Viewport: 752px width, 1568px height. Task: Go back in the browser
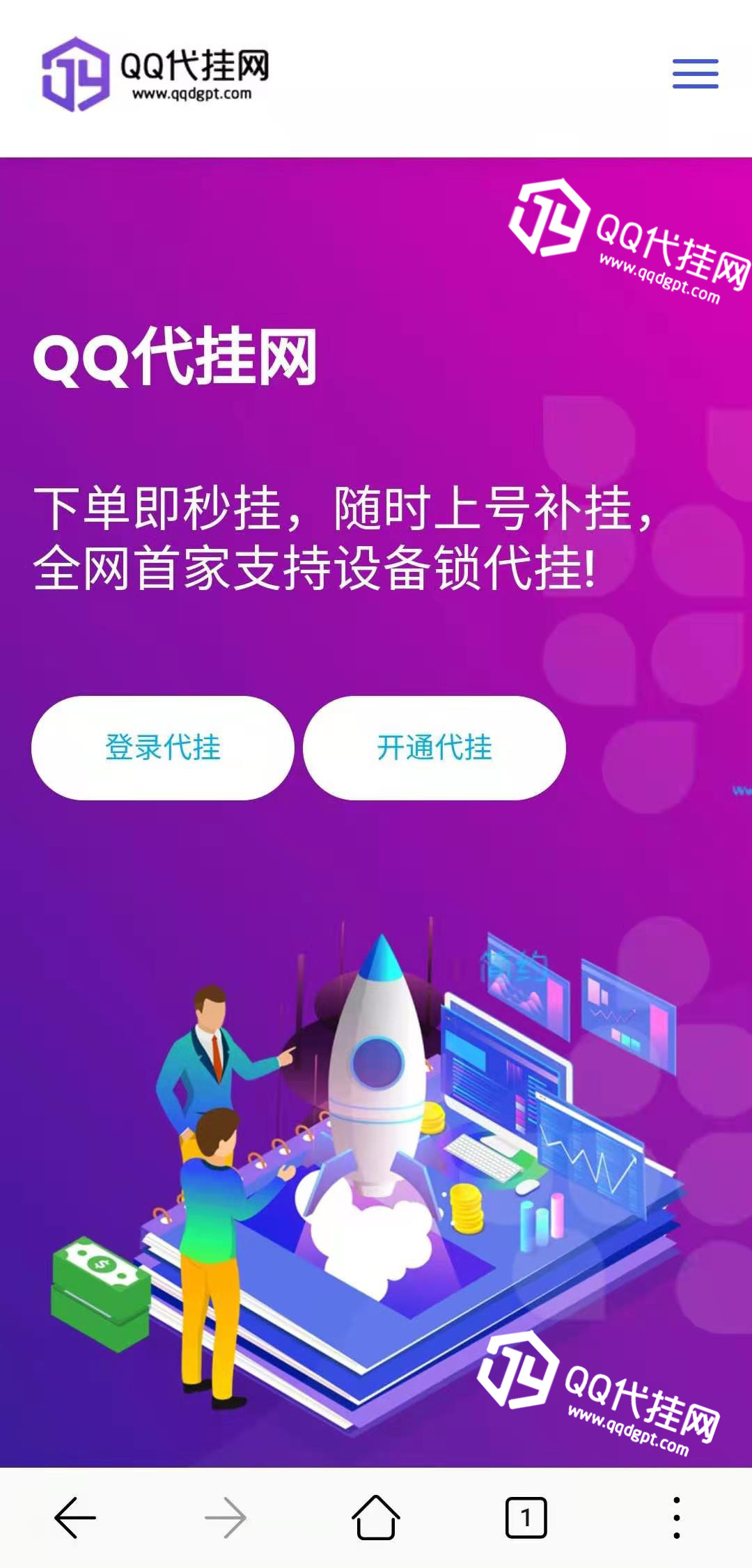tap(75, 1517)
